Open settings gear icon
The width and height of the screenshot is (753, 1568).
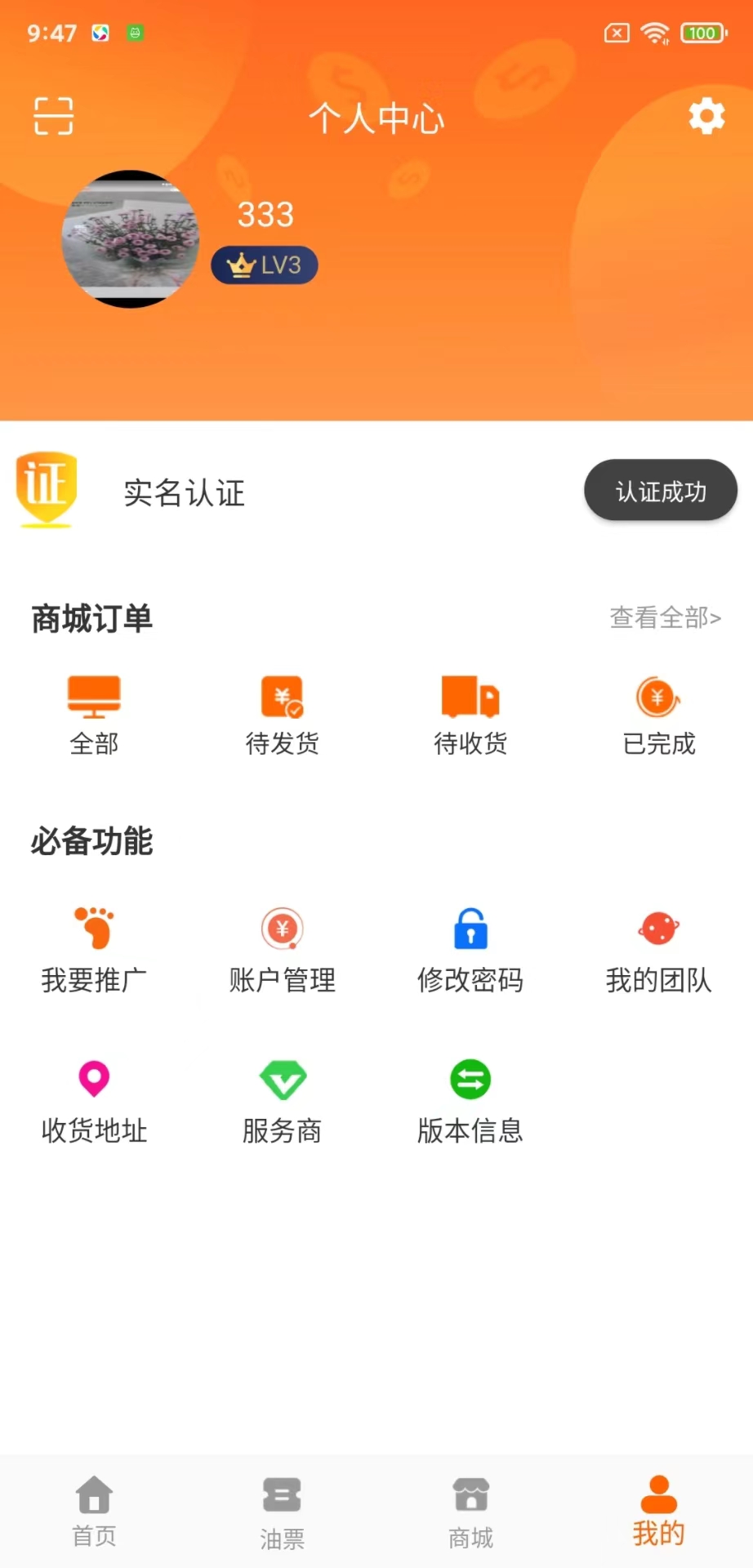click(706, 116)
